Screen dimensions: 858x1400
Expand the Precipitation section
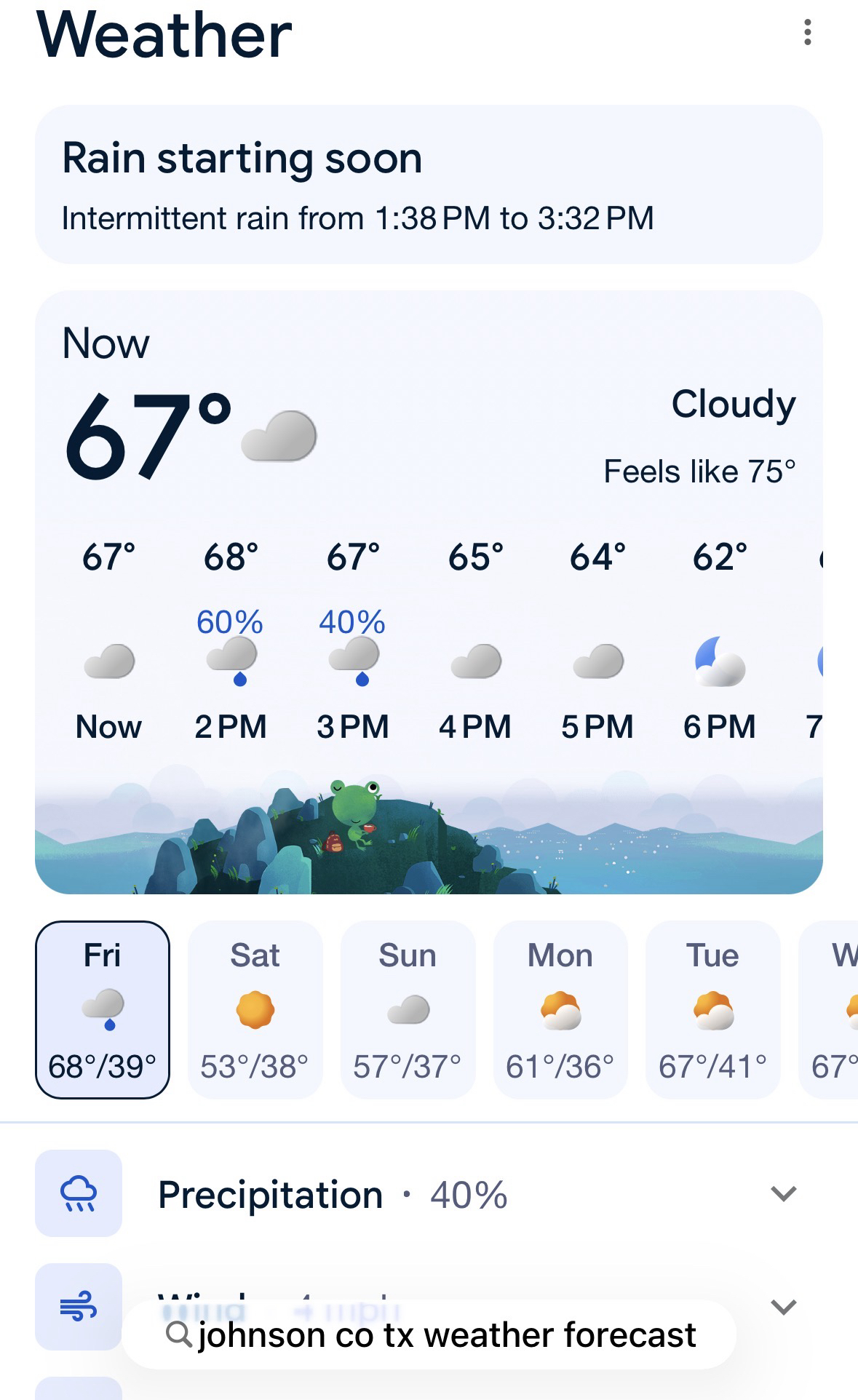coord(783,1194)
